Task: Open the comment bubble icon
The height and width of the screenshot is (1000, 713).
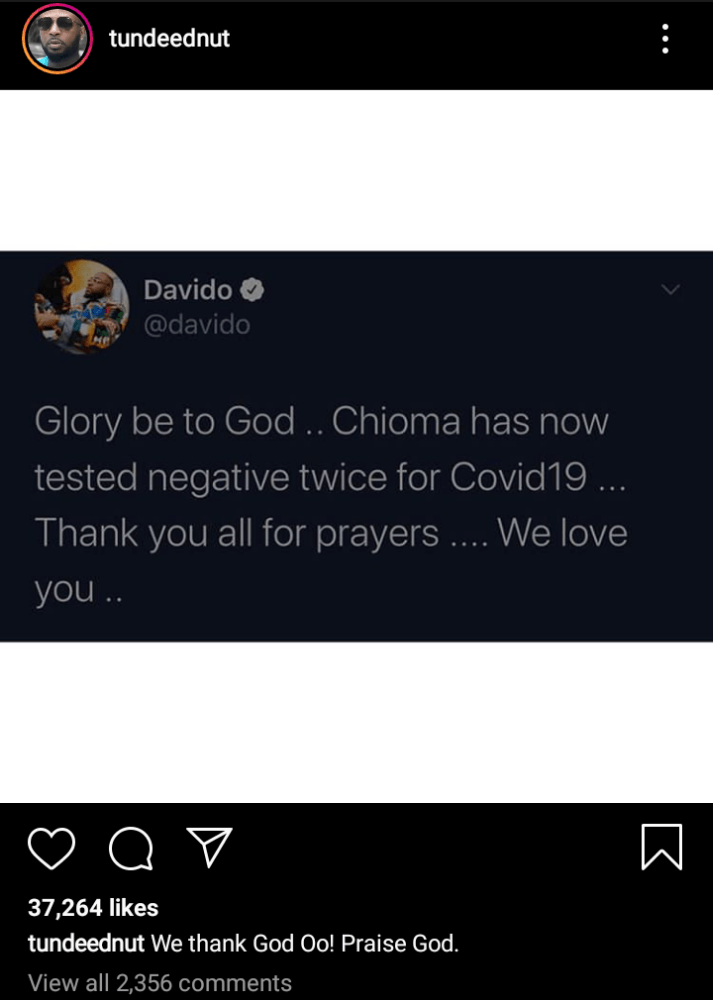Action: tap(131, 848)
